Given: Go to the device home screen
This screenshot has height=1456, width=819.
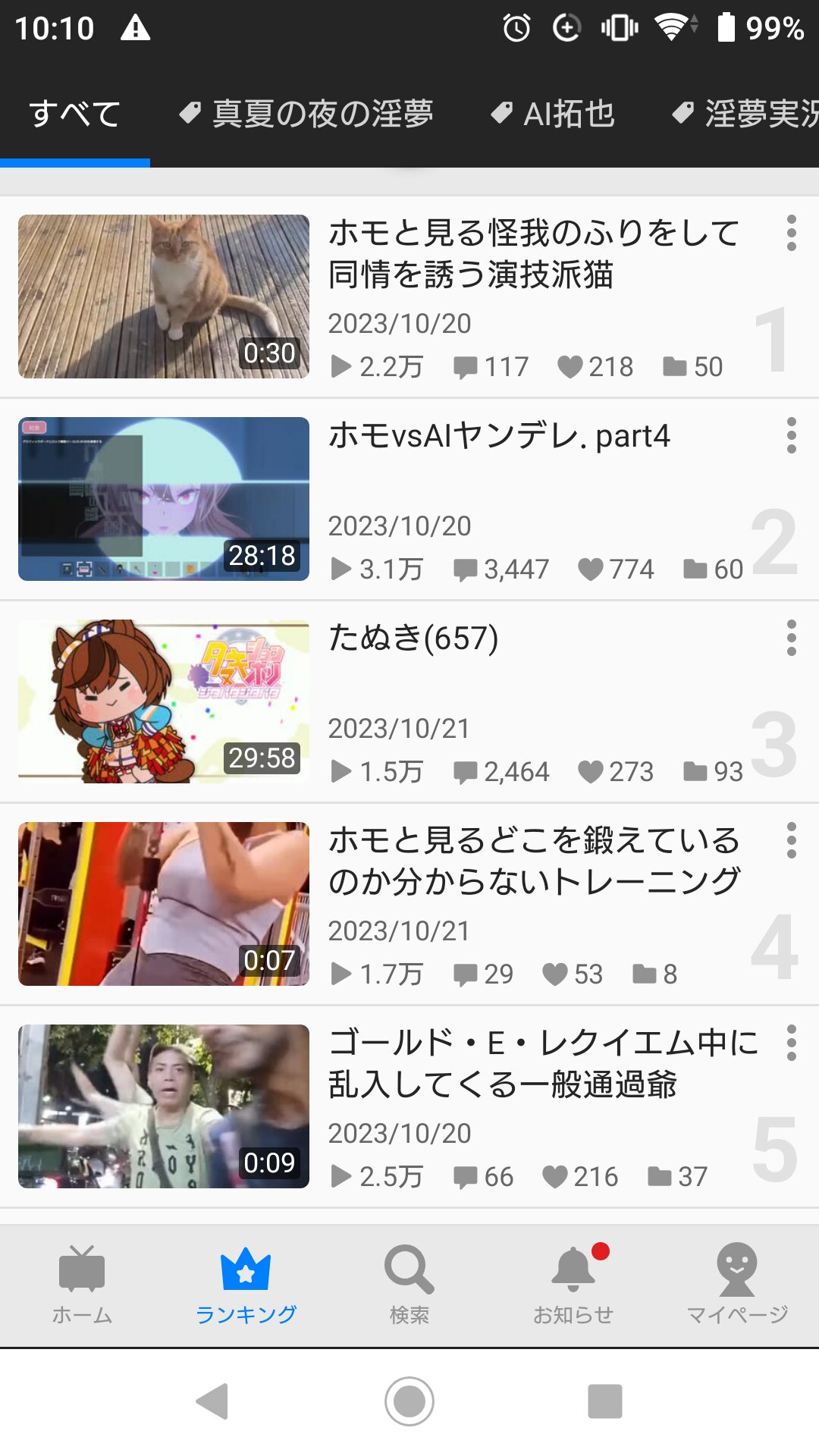Looking at the screenshot, I should coord(409,1401).
